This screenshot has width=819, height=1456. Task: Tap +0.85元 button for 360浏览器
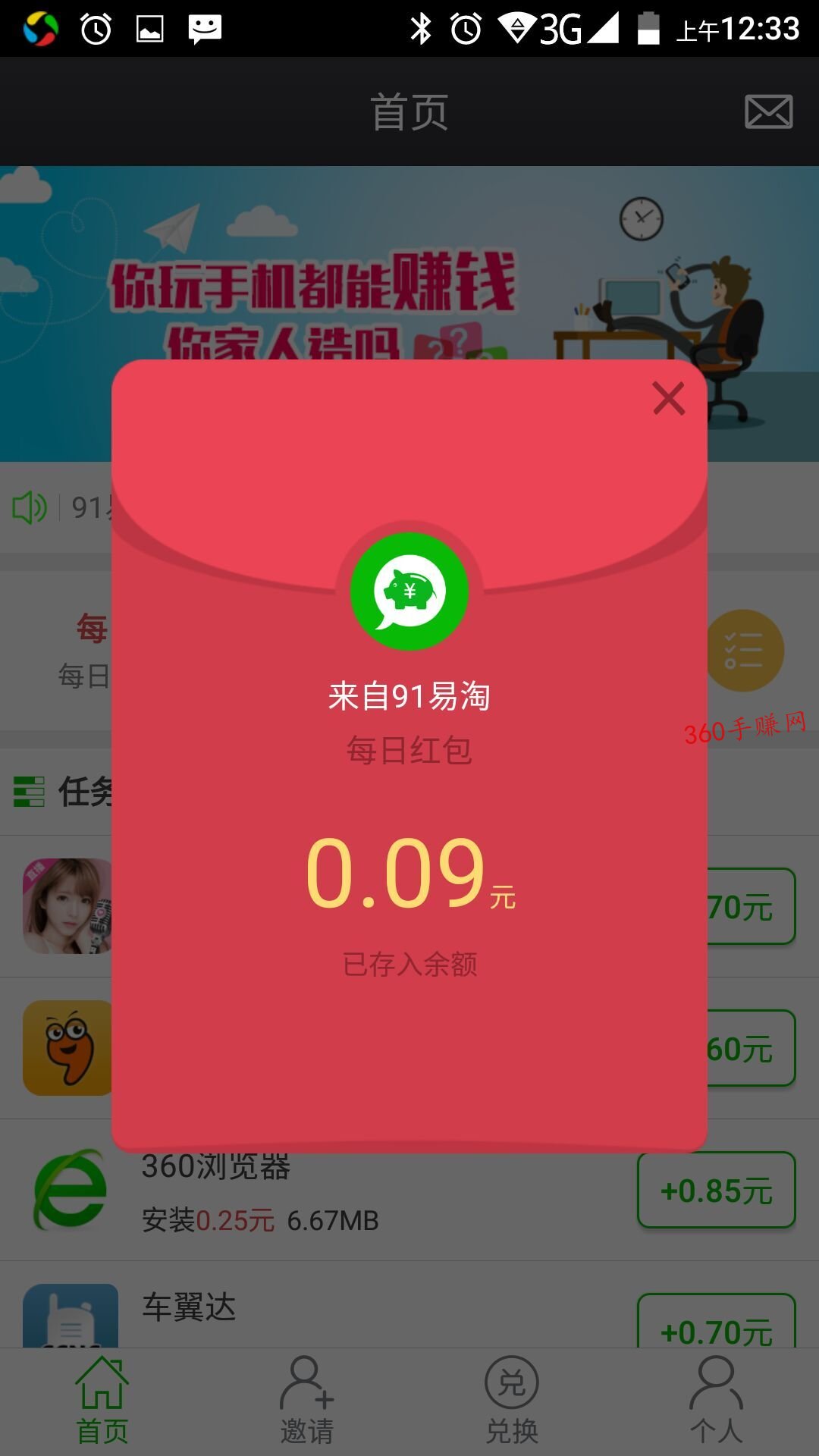coord(717,1190)
